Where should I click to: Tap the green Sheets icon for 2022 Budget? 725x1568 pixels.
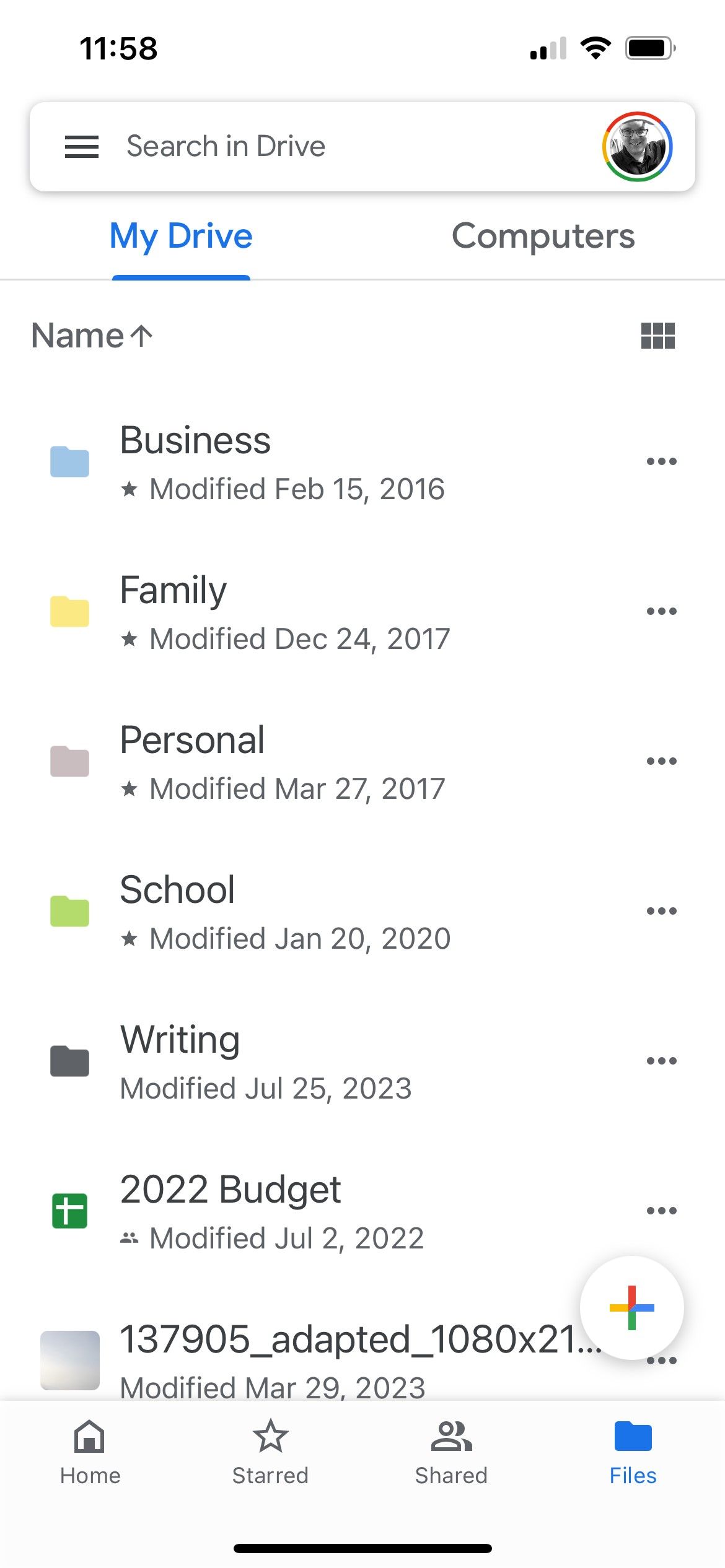pos(69,1210)
